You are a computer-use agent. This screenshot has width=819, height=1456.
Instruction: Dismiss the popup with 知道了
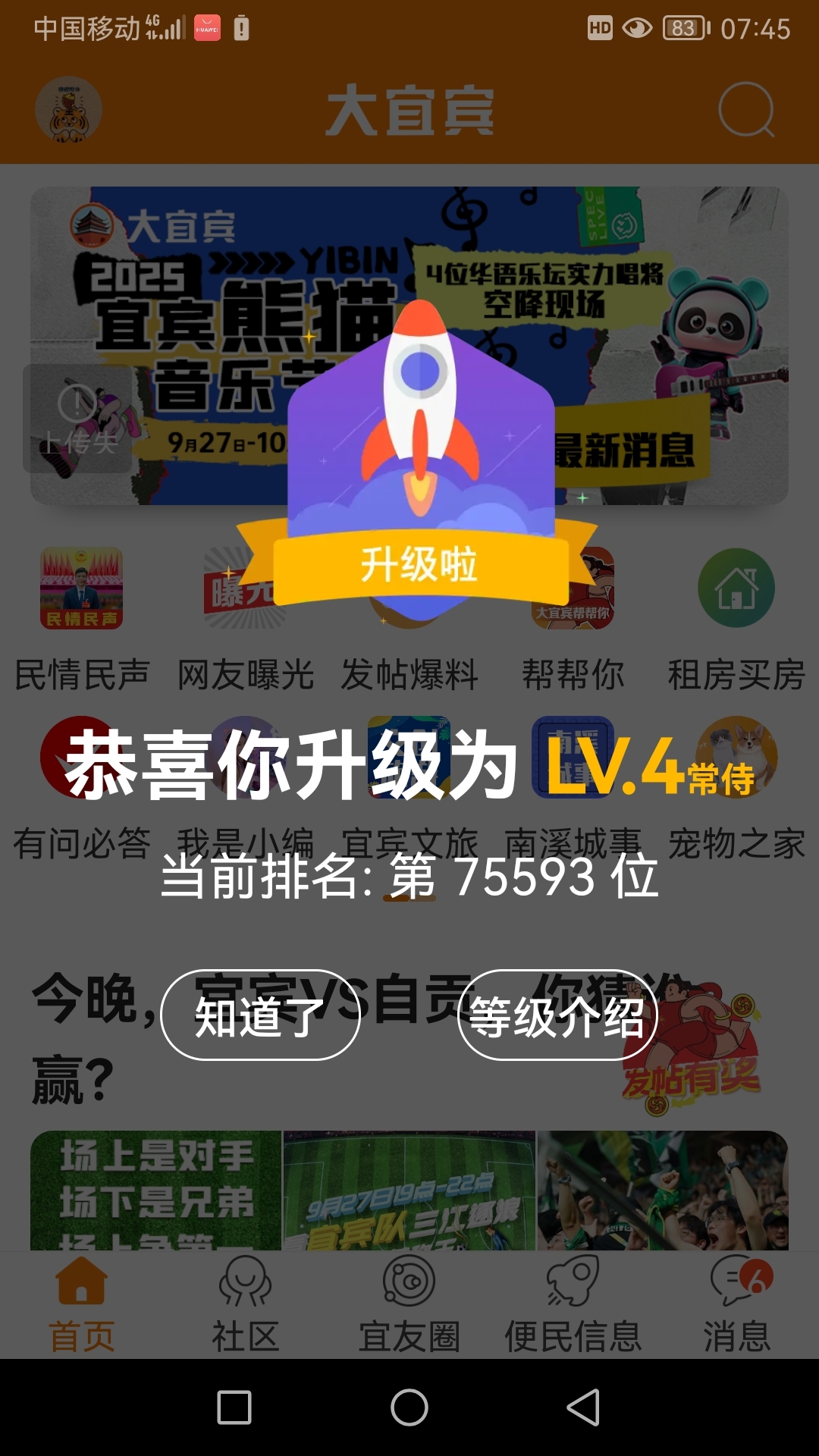[x=260, y=1015]
